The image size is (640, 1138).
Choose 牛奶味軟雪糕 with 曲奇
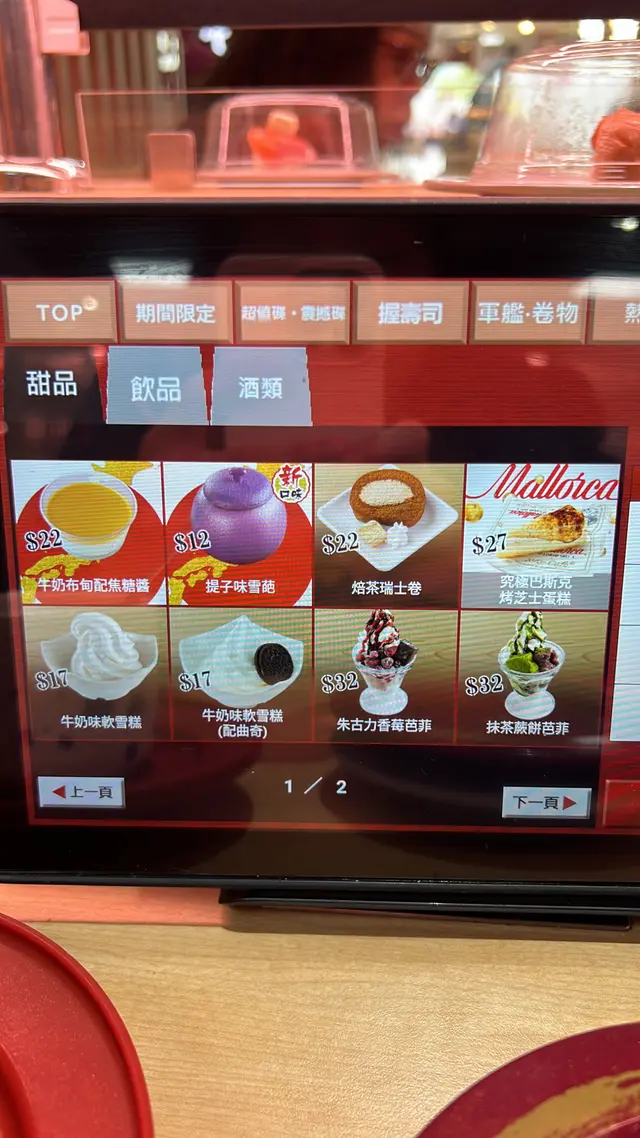[x=240, y=673]
